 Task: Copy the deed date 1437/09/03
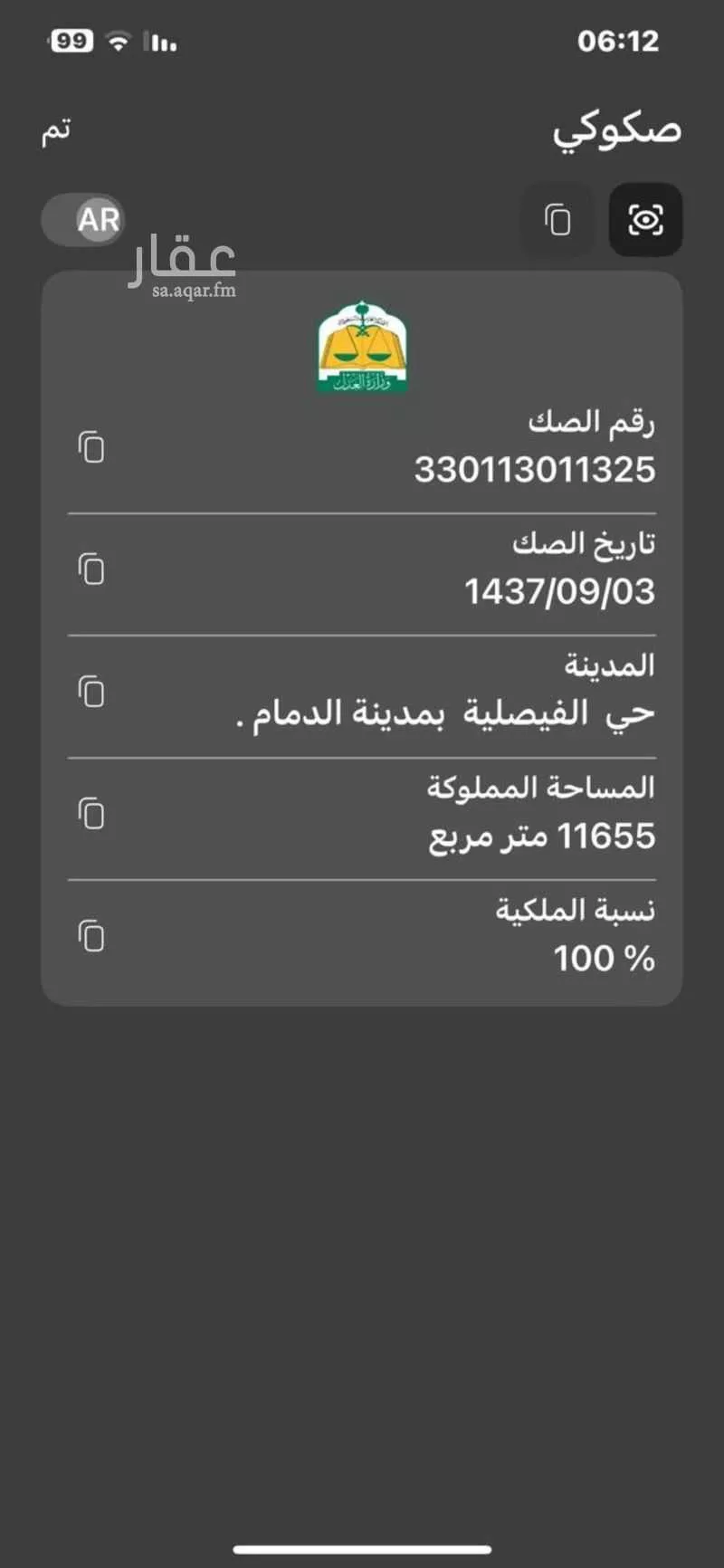(x=91, y=570)
